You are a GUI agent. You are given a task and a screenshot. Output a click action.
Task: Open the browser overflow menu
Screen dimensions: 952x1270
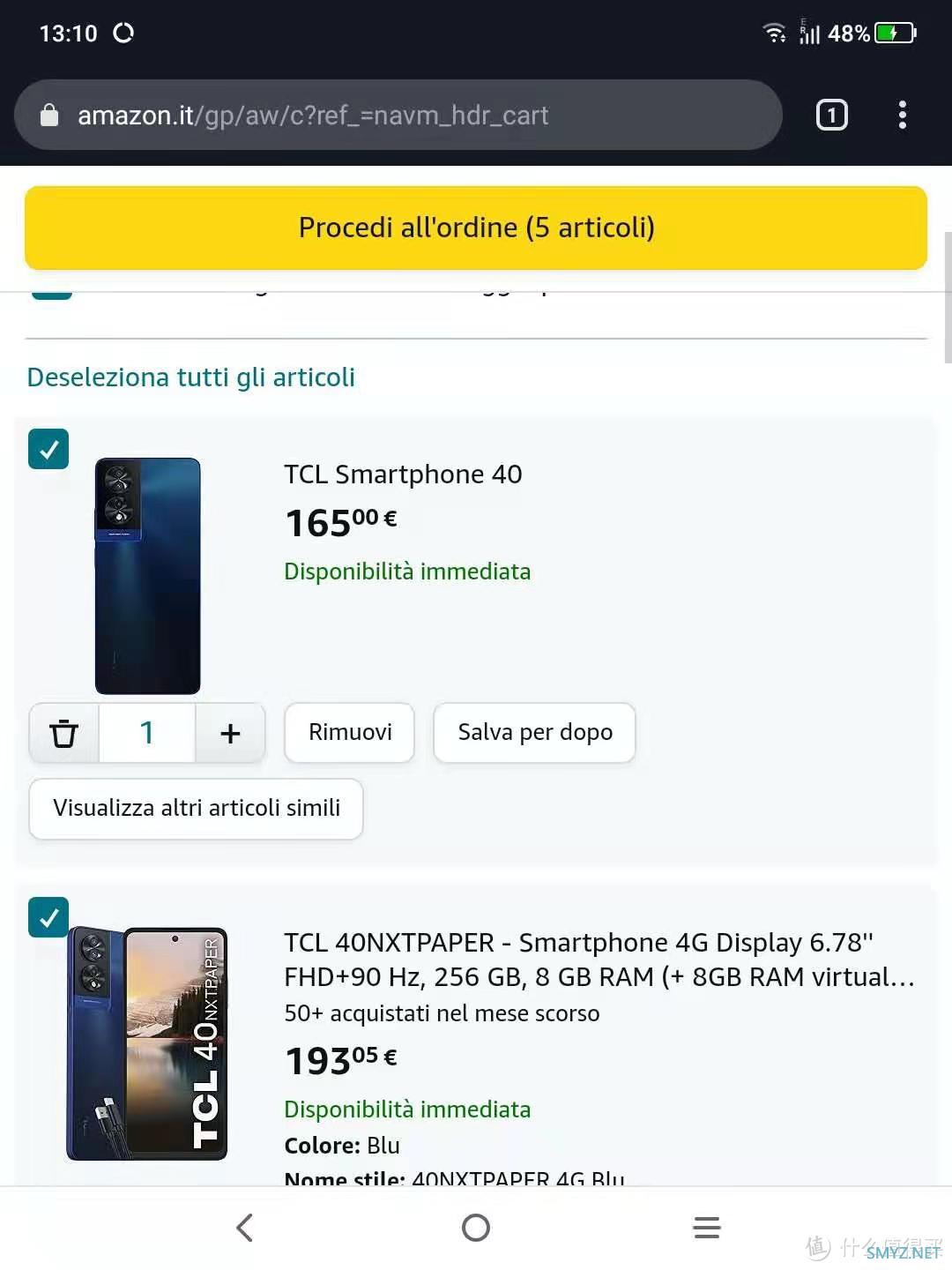pyautogui.click(x=902, y=116)
